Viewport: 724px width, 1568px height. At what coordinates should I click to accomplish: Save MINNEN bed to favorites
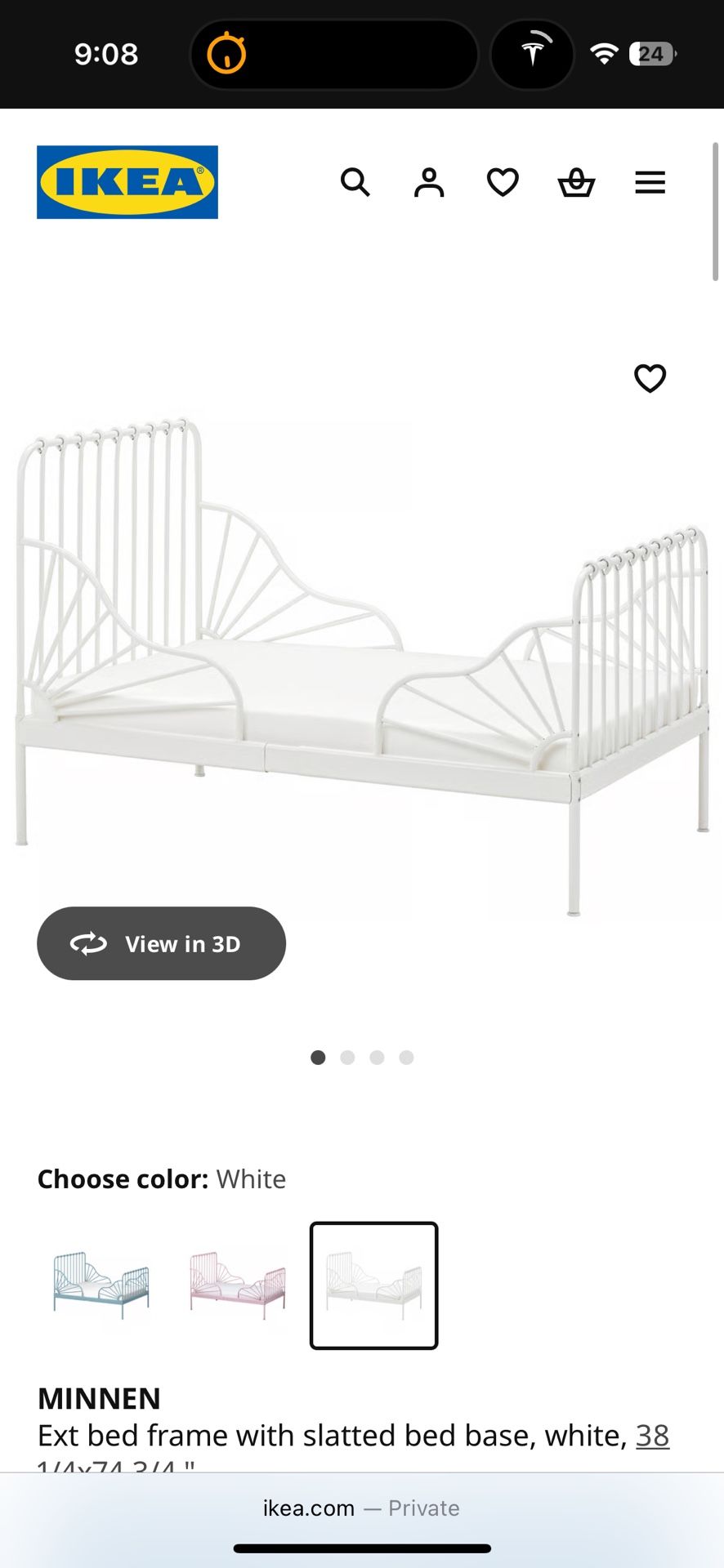click(x=650, y=378)
